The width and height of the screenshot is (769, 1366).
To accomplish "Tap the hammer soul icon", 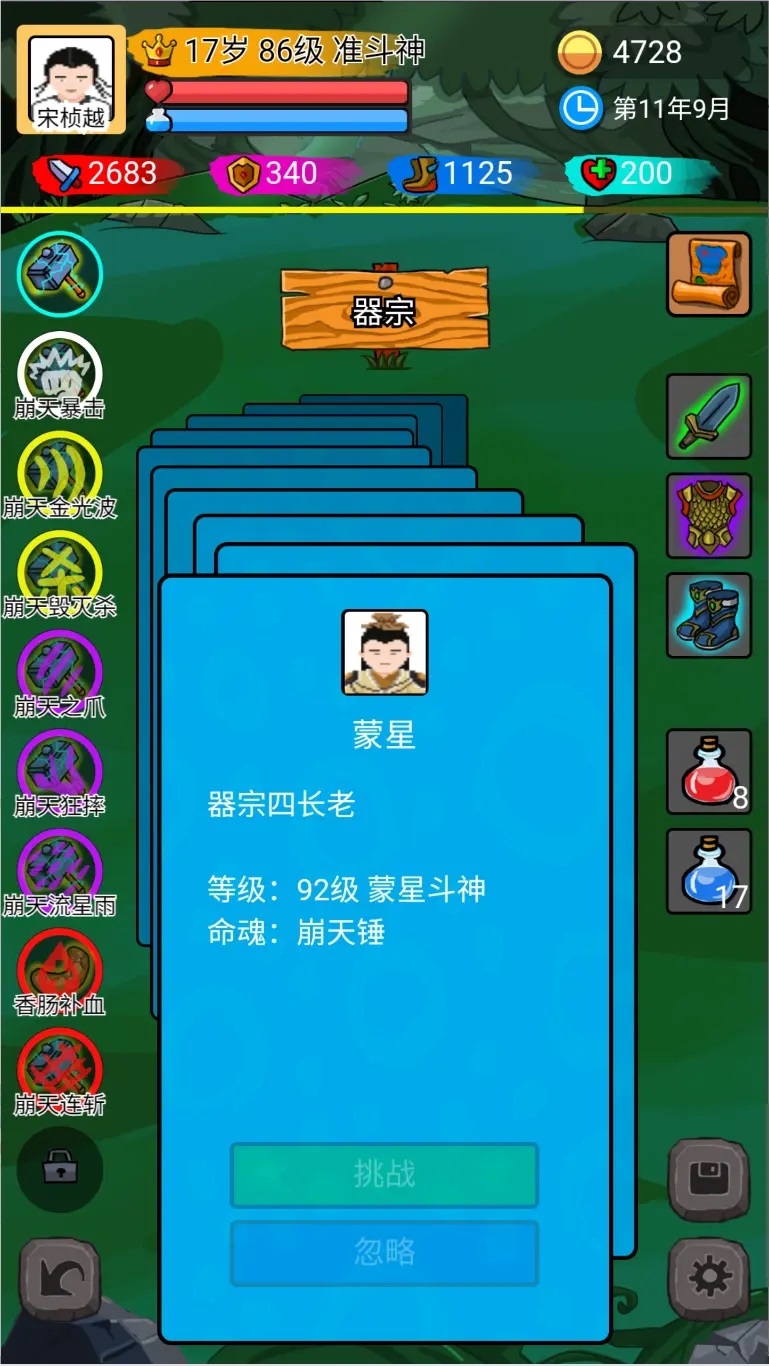I will (x=59, y=273).
